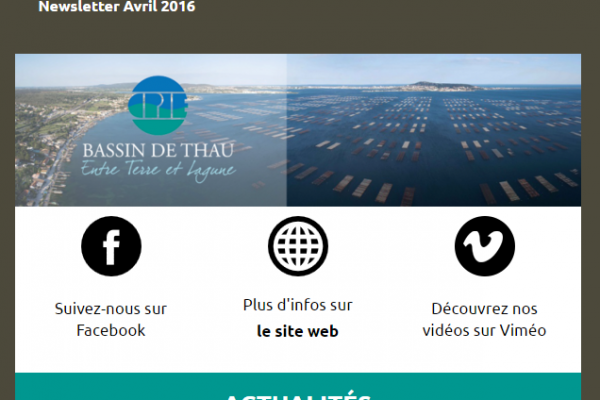Screen dimensions: 600x400
Task: Open the Bassin de Thau banner
Action: [298, 130]
